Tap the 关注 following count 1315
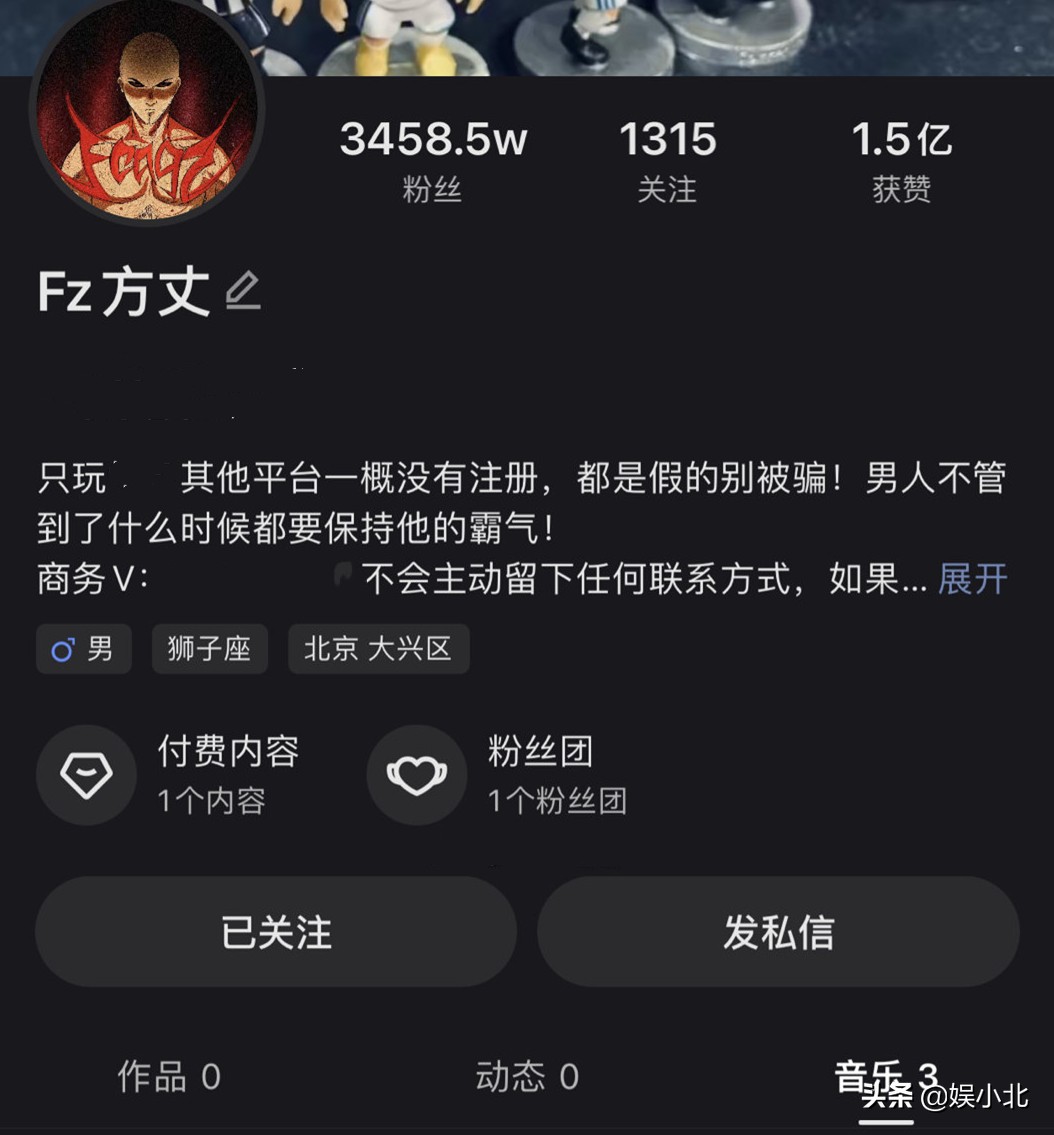This screenshot has width=1054, height=1135. tap(668, 142)
